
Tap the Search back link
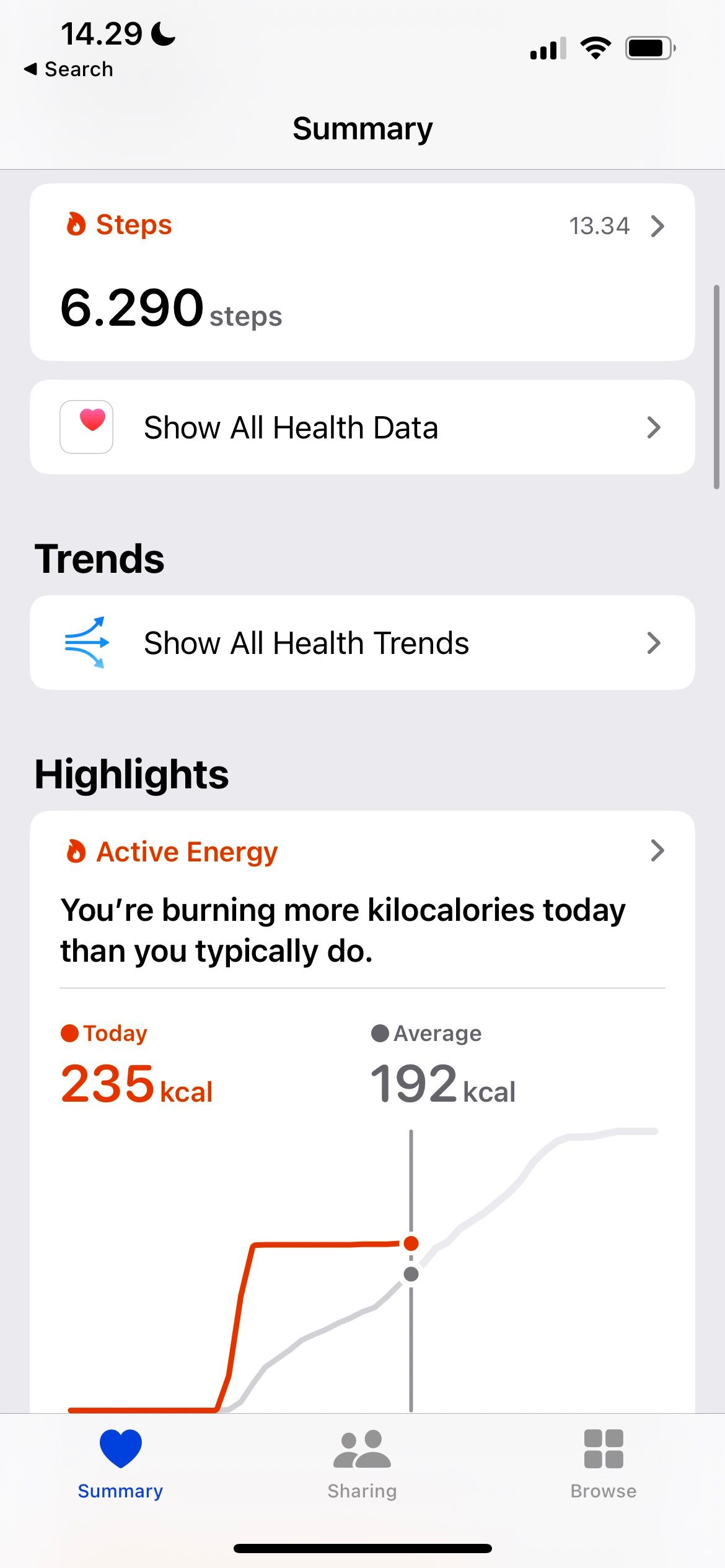[x=67, y=69]
